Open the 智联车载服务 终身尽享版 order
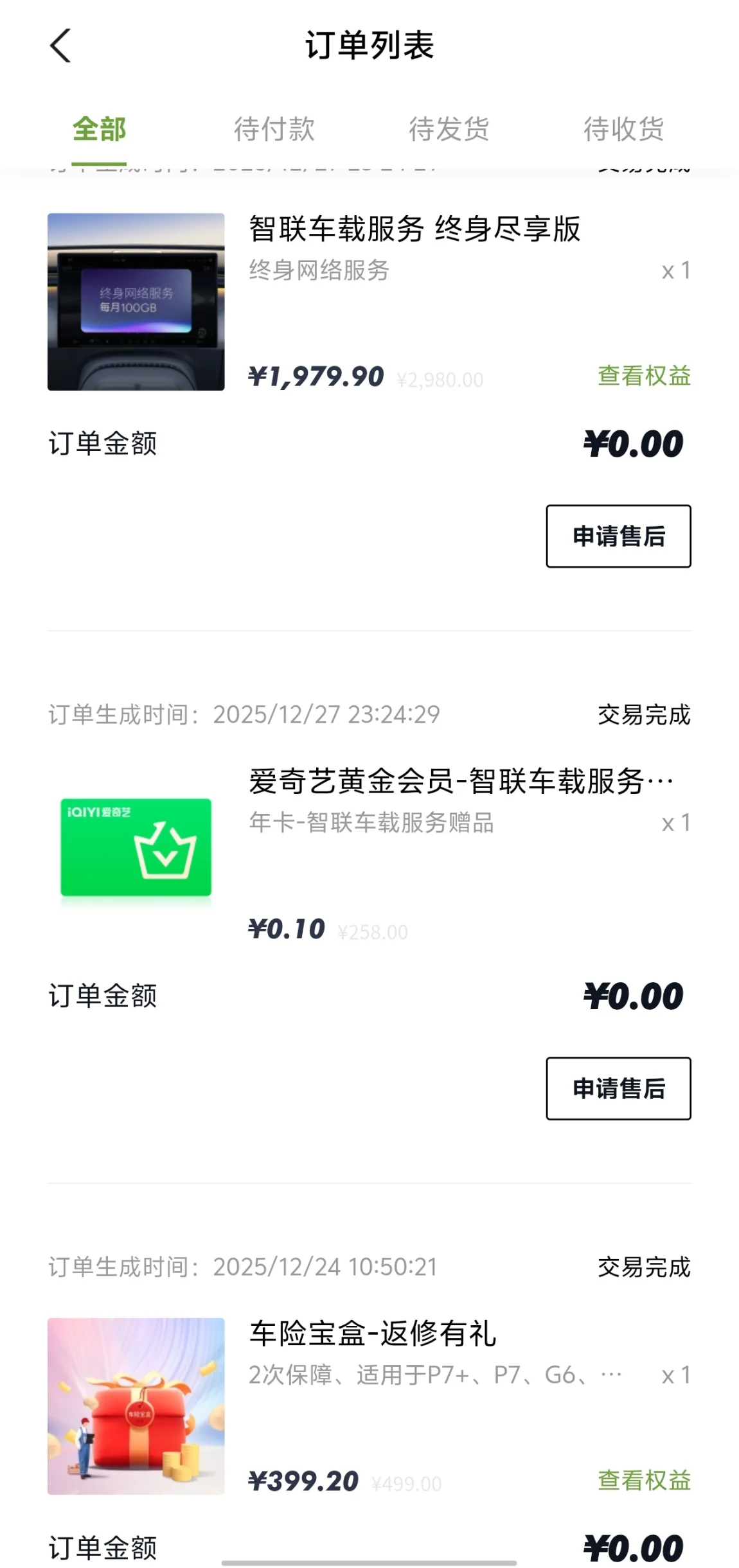Image resolution: width=739 pixels, height=1568 pixels. (414, 229)
